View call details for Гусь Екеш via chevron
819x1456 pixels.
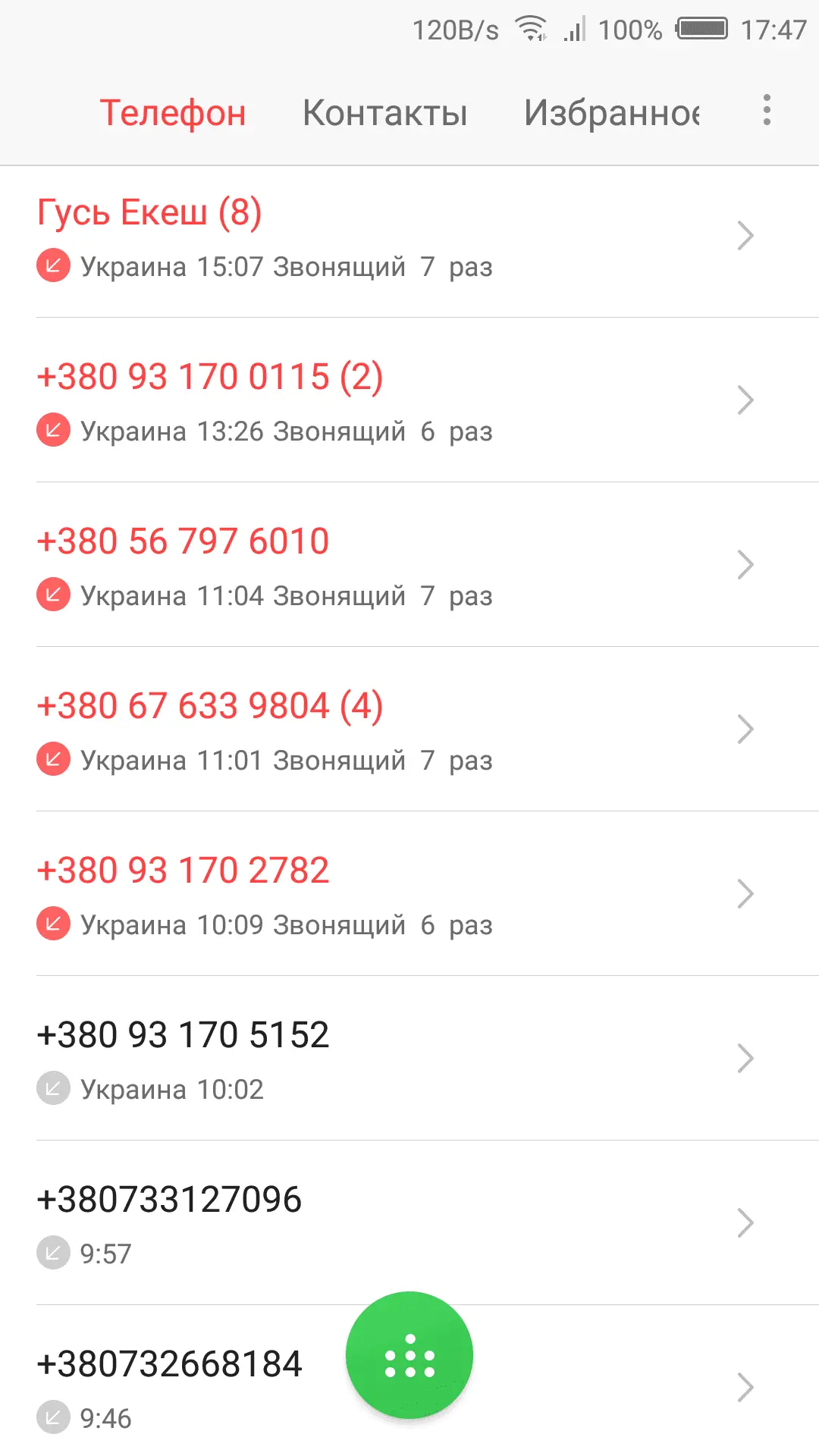745,236
